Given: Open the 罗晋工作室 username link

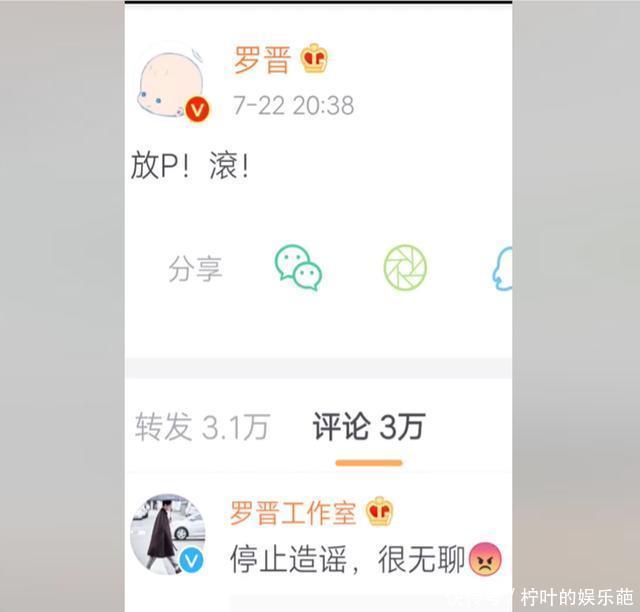Looking at the screenshot, I should 294,513.
